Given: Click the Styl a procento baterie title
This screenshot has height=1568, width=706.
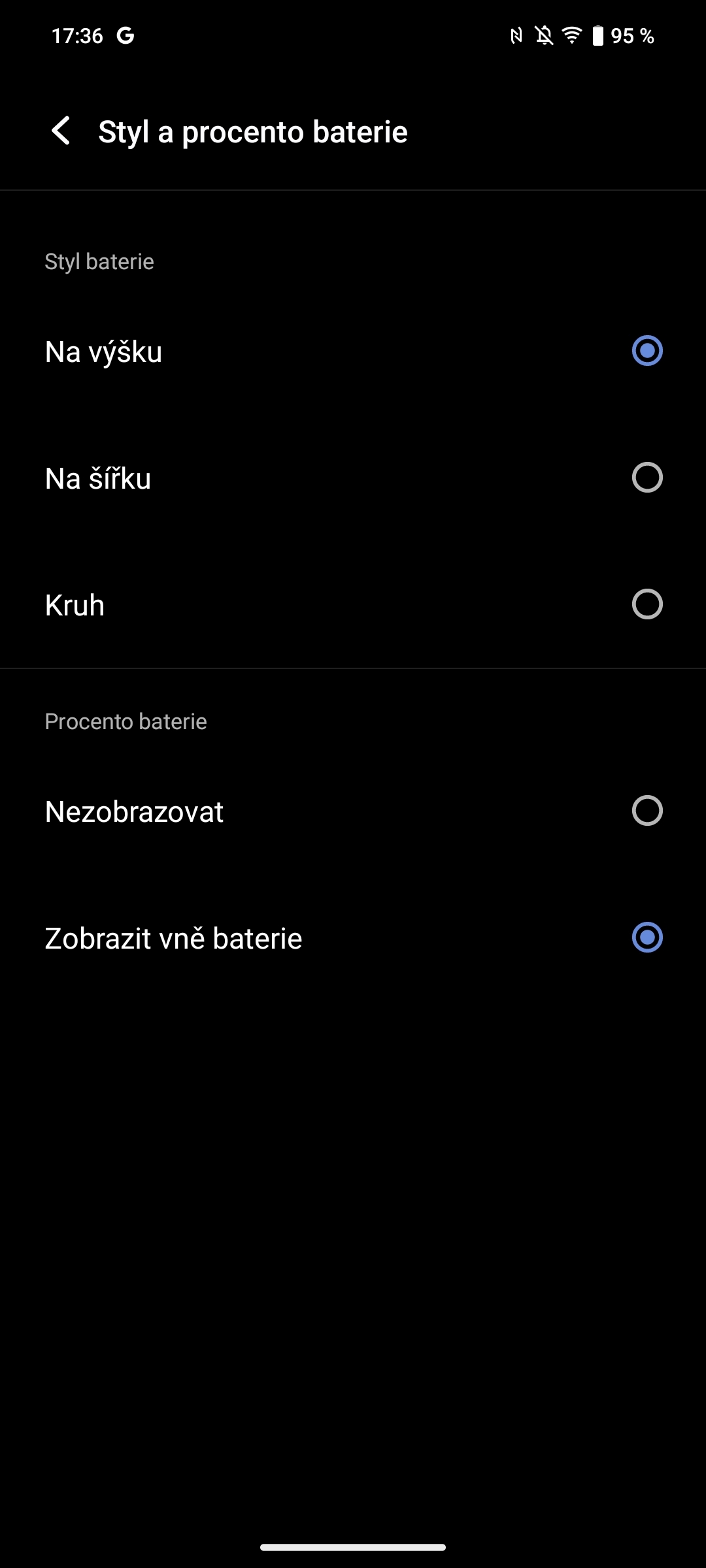Looking at the screenshot, I should tap(253, 131).
